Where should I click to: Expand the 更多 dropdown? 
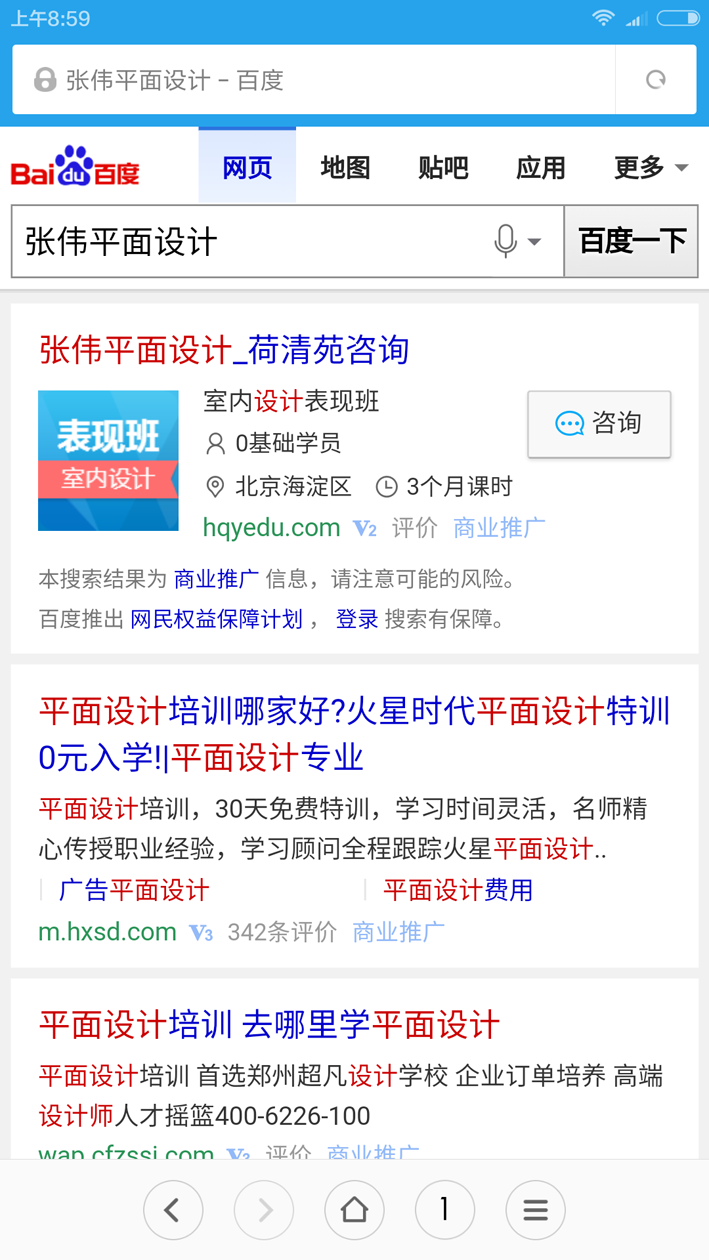click(x=651, y=167)
